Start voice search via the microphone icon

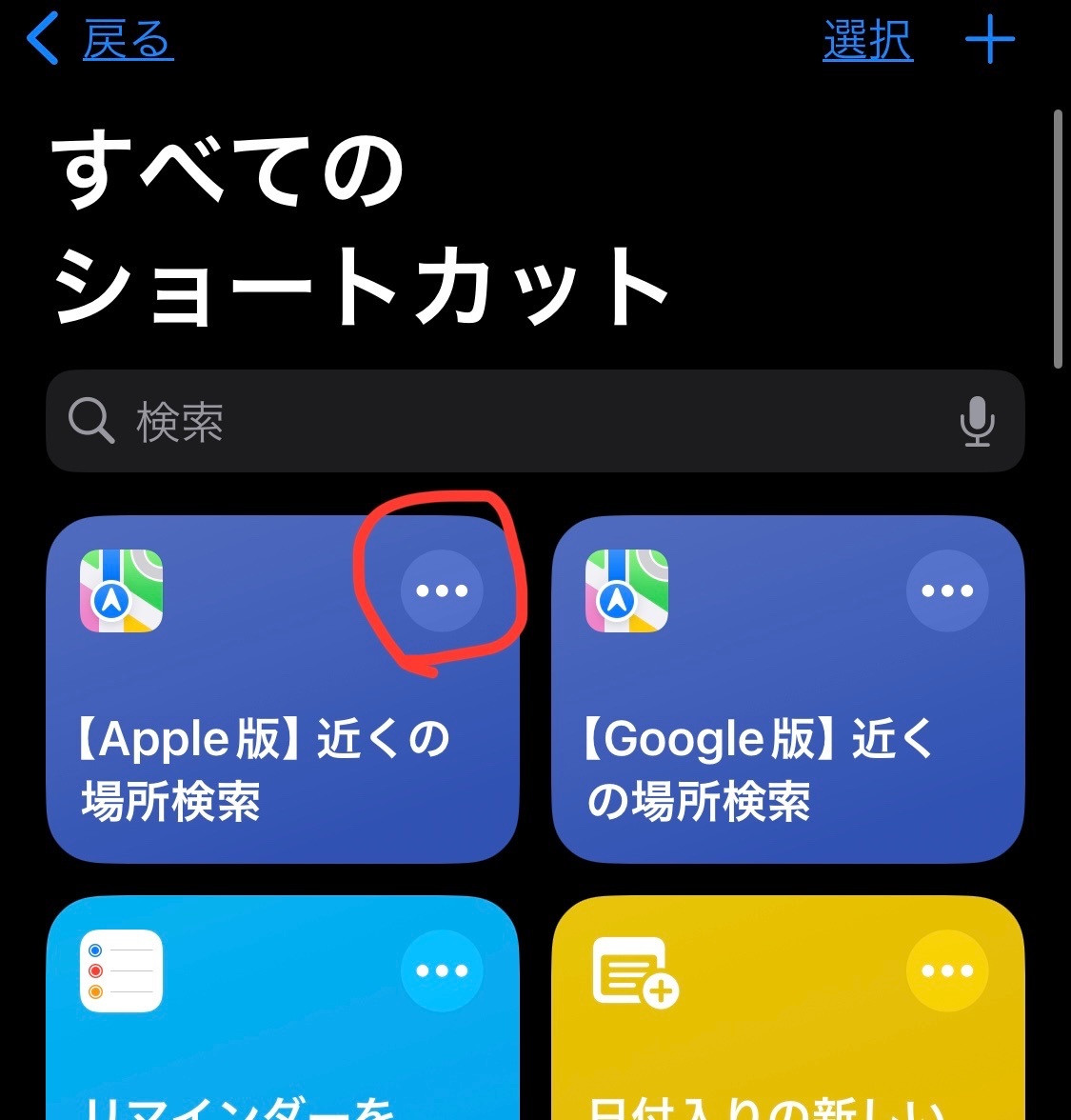[977, 420]
